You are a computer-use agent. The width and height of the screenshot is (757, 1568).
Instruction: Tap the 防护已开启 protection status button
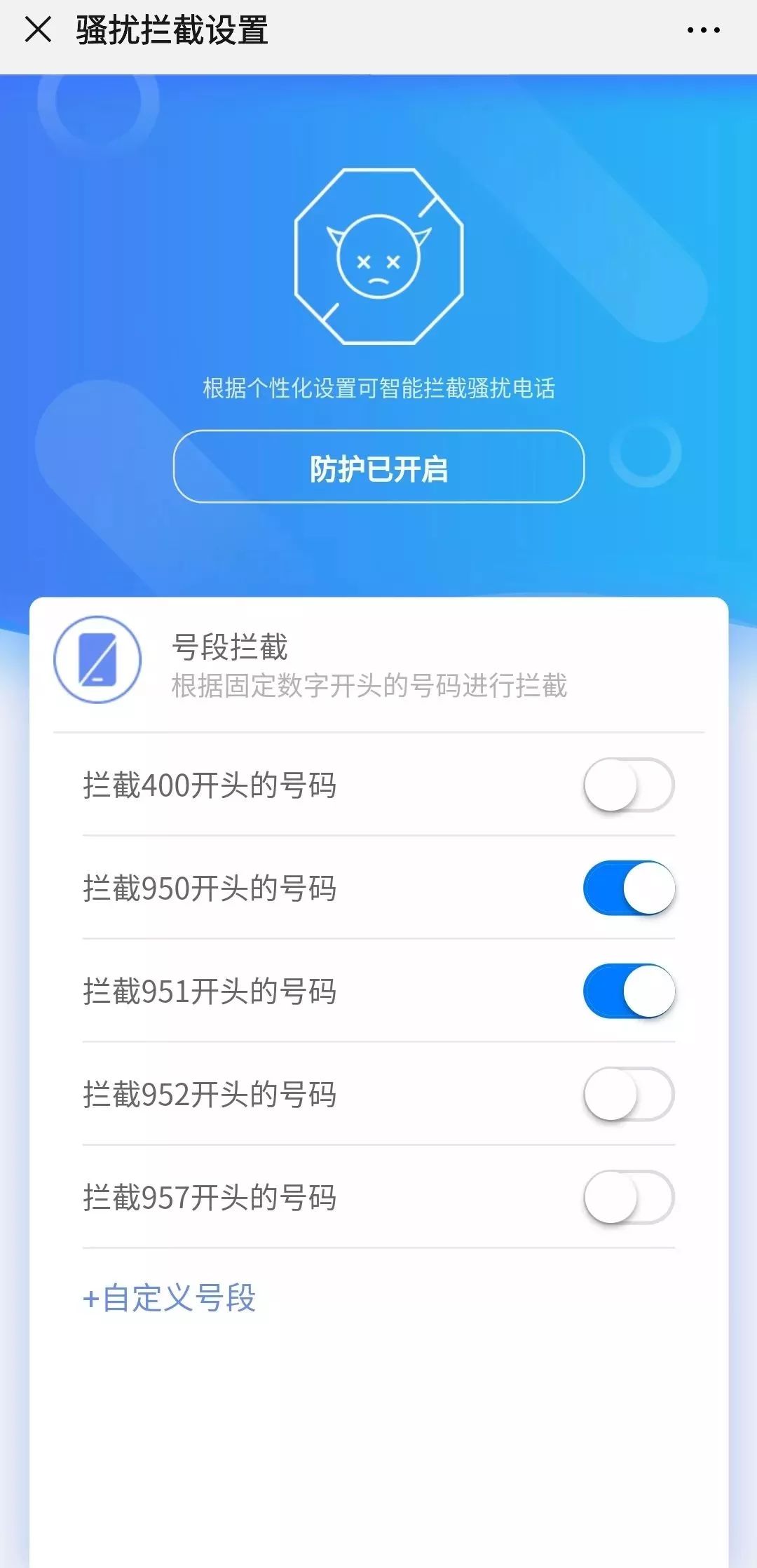point(378,470)
